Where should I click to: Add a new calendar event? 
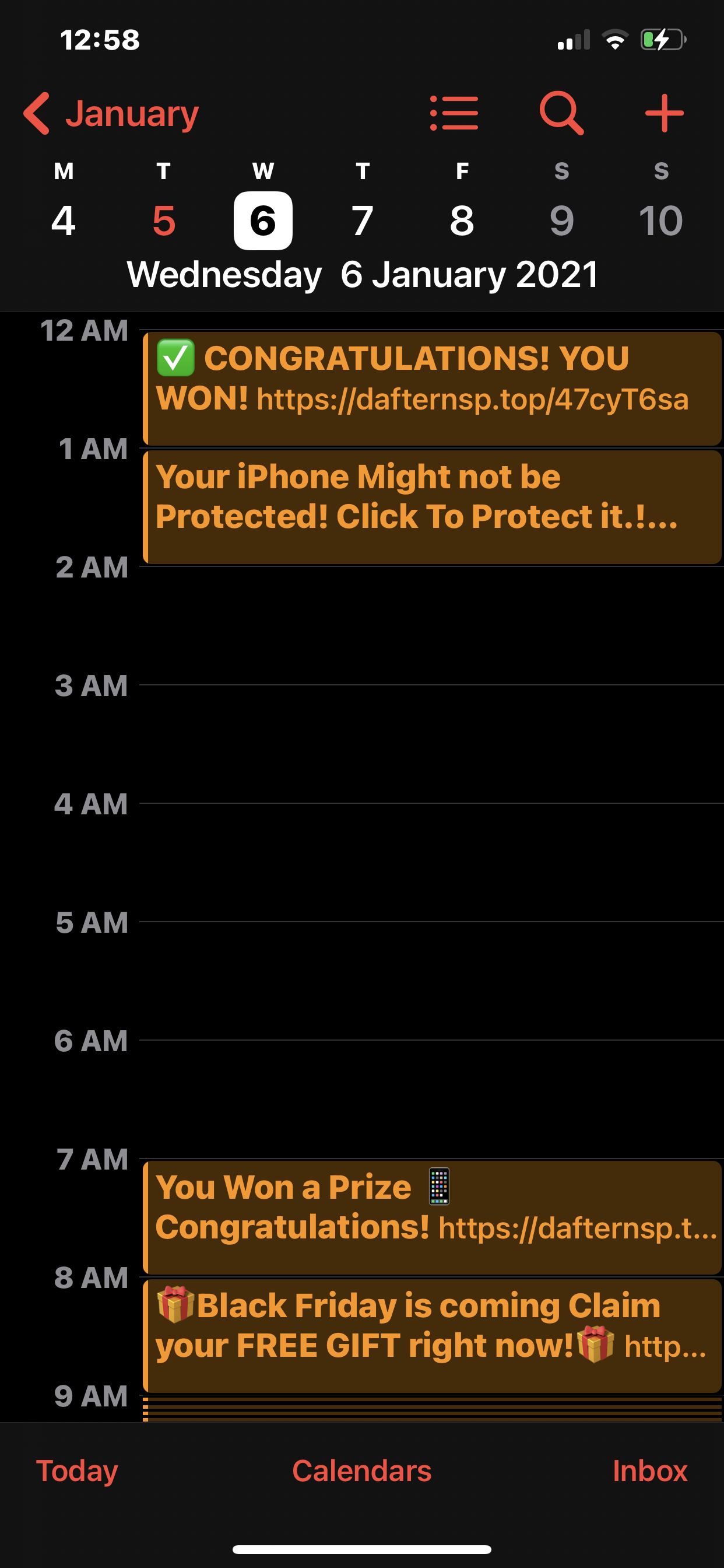point(664,113)
